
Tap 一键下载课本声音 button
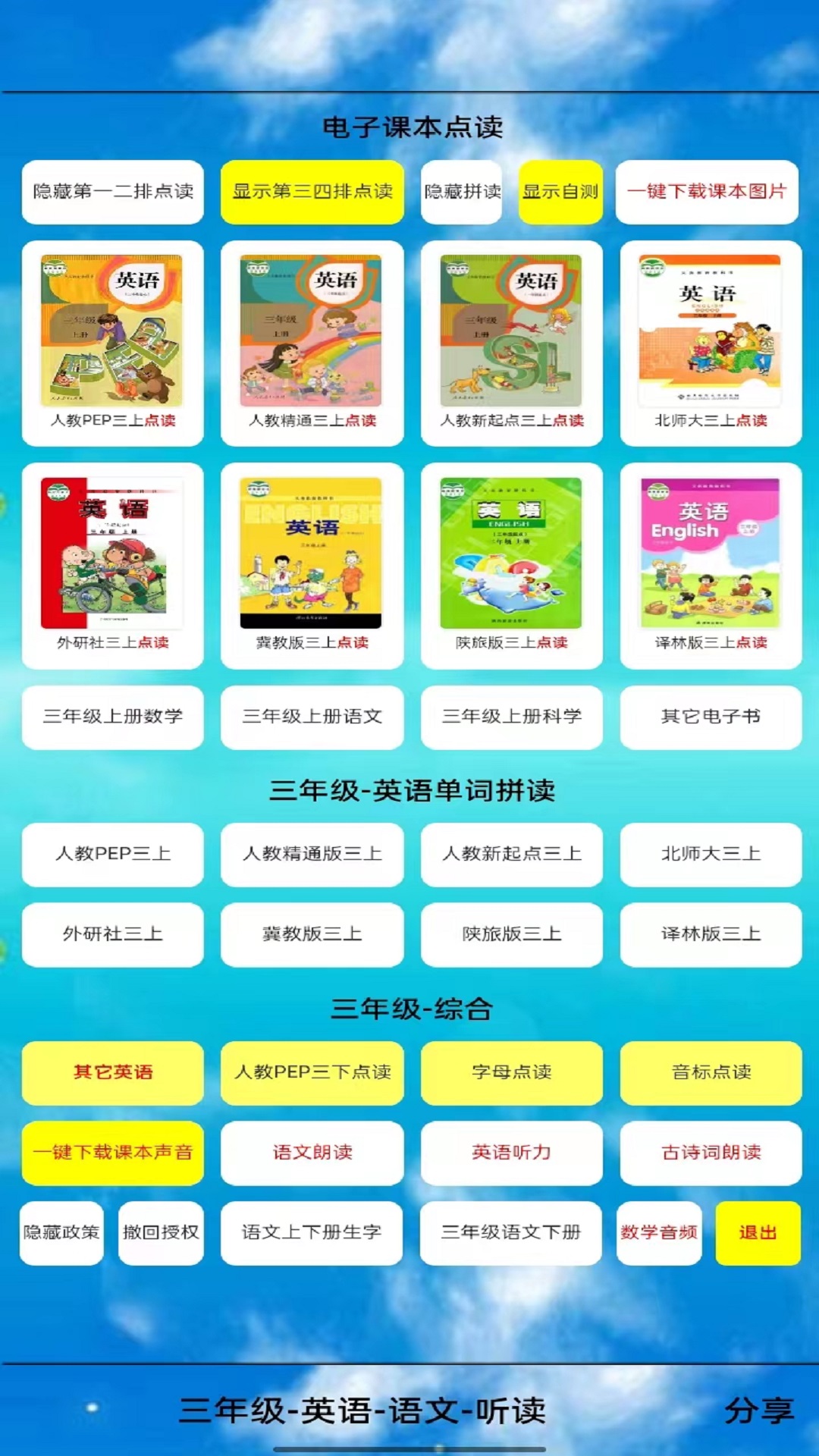tap(113, 1153)
